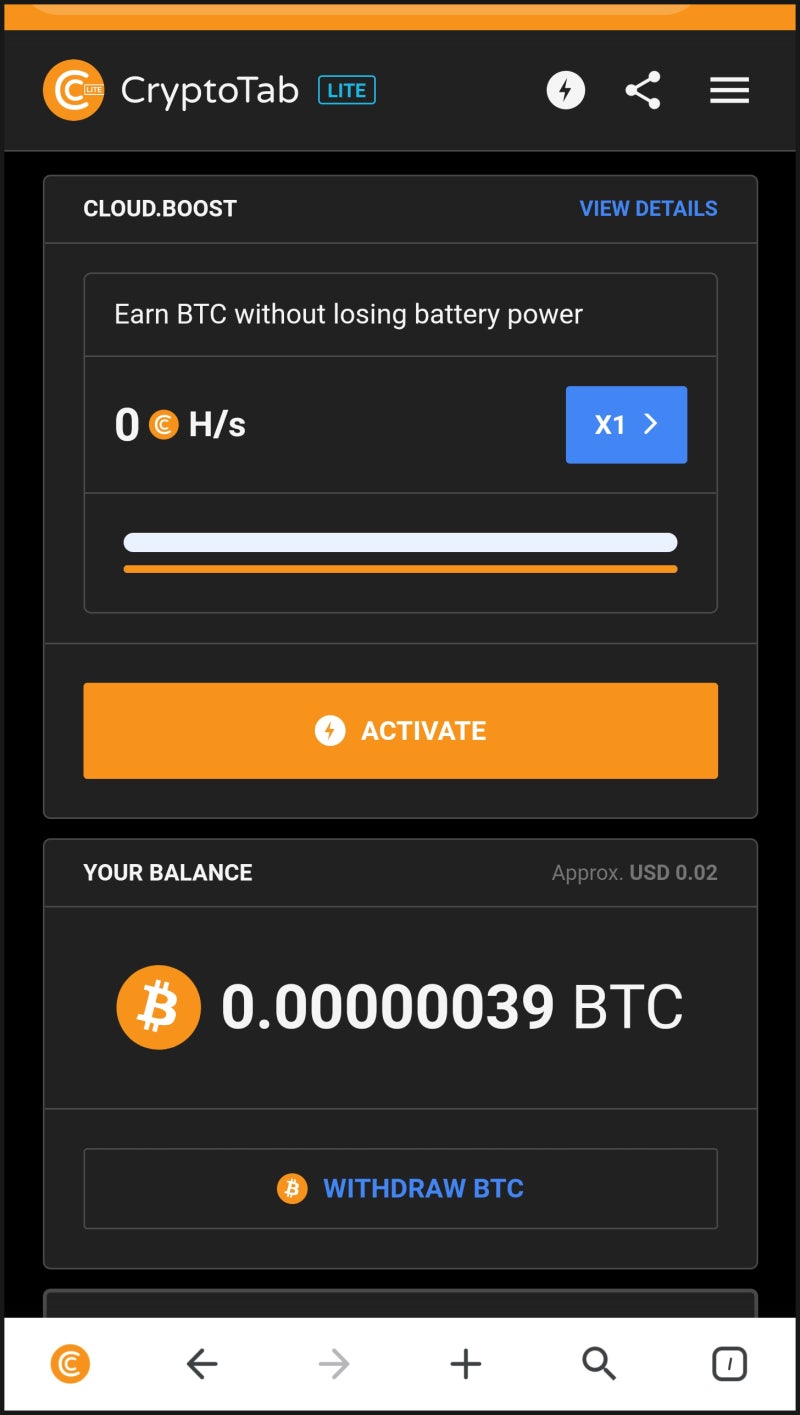Tap the Bitcoin icon inside WITHDRAW BTC
800x1415 pixels.
point(291,1188)
